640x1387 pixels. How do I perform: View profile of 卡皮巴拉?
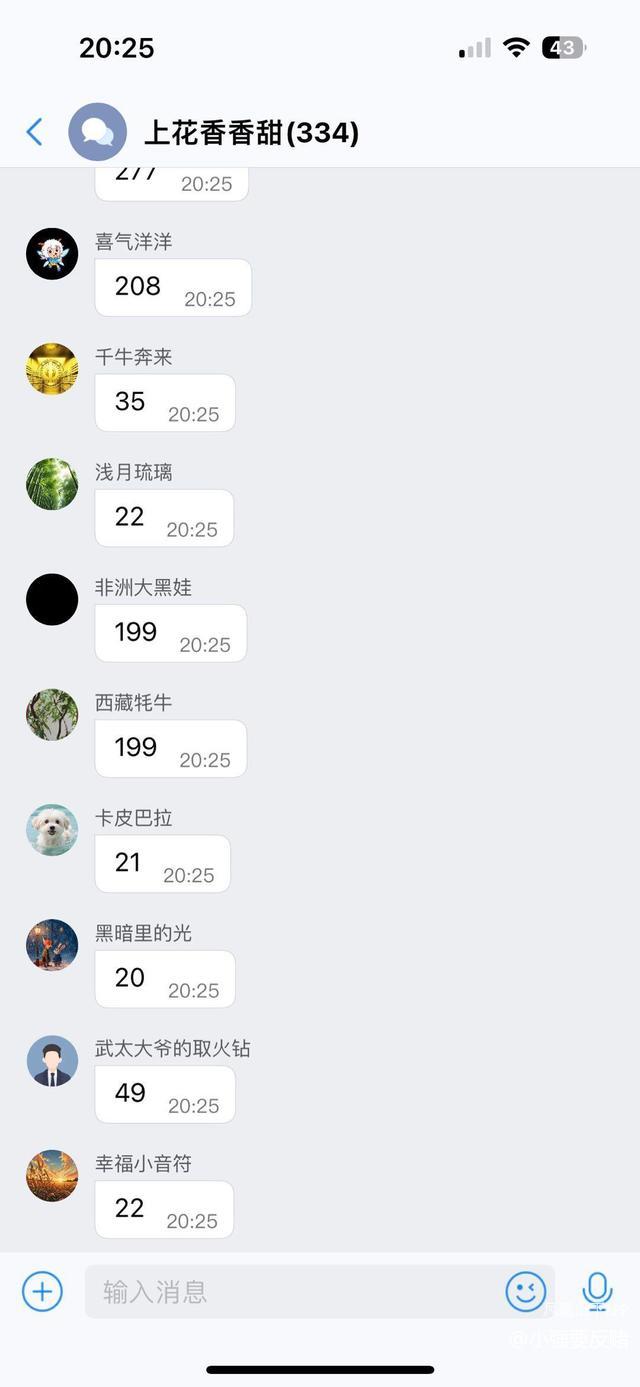[52, 830]
